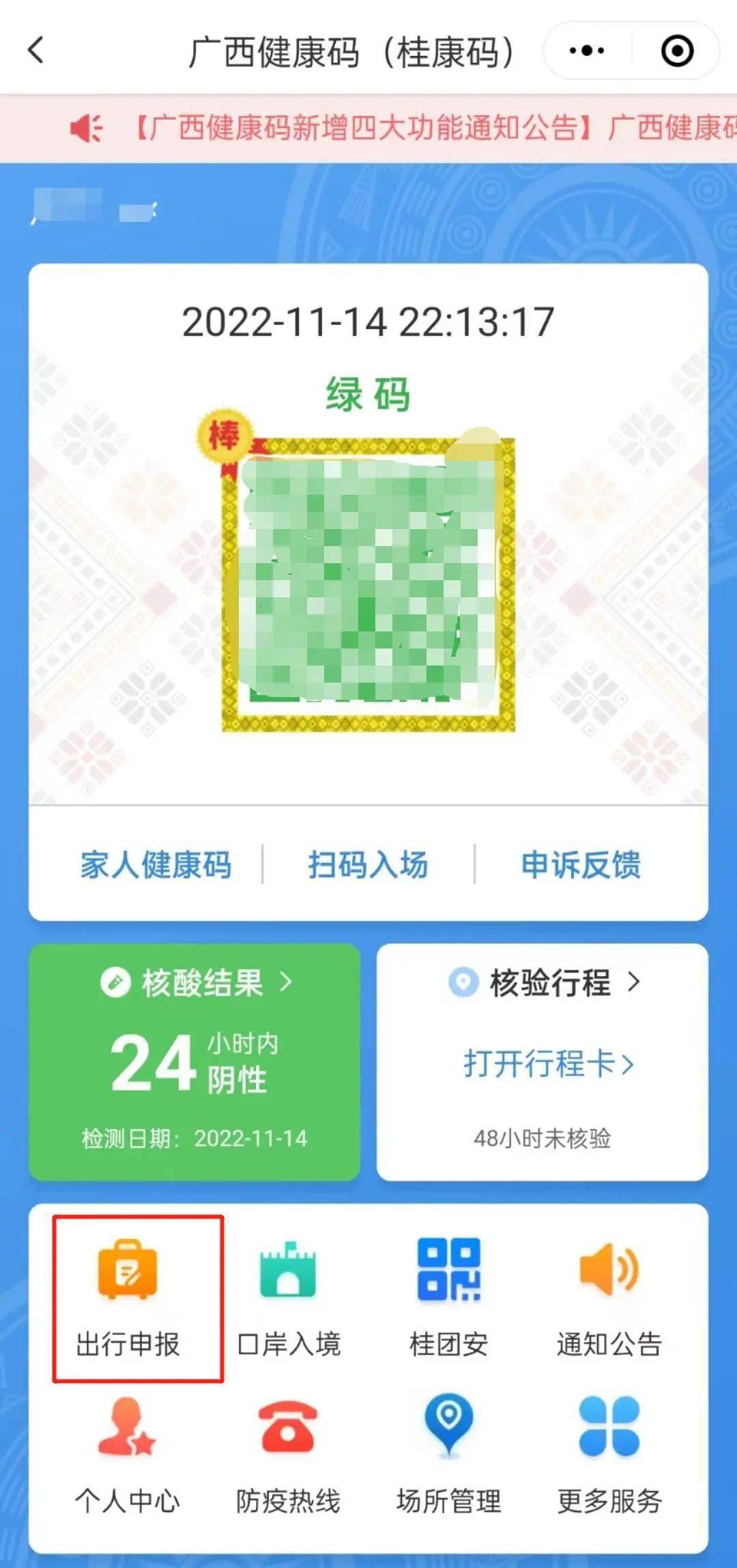Tap 打开行程卡 link

tap(549, 1064)
